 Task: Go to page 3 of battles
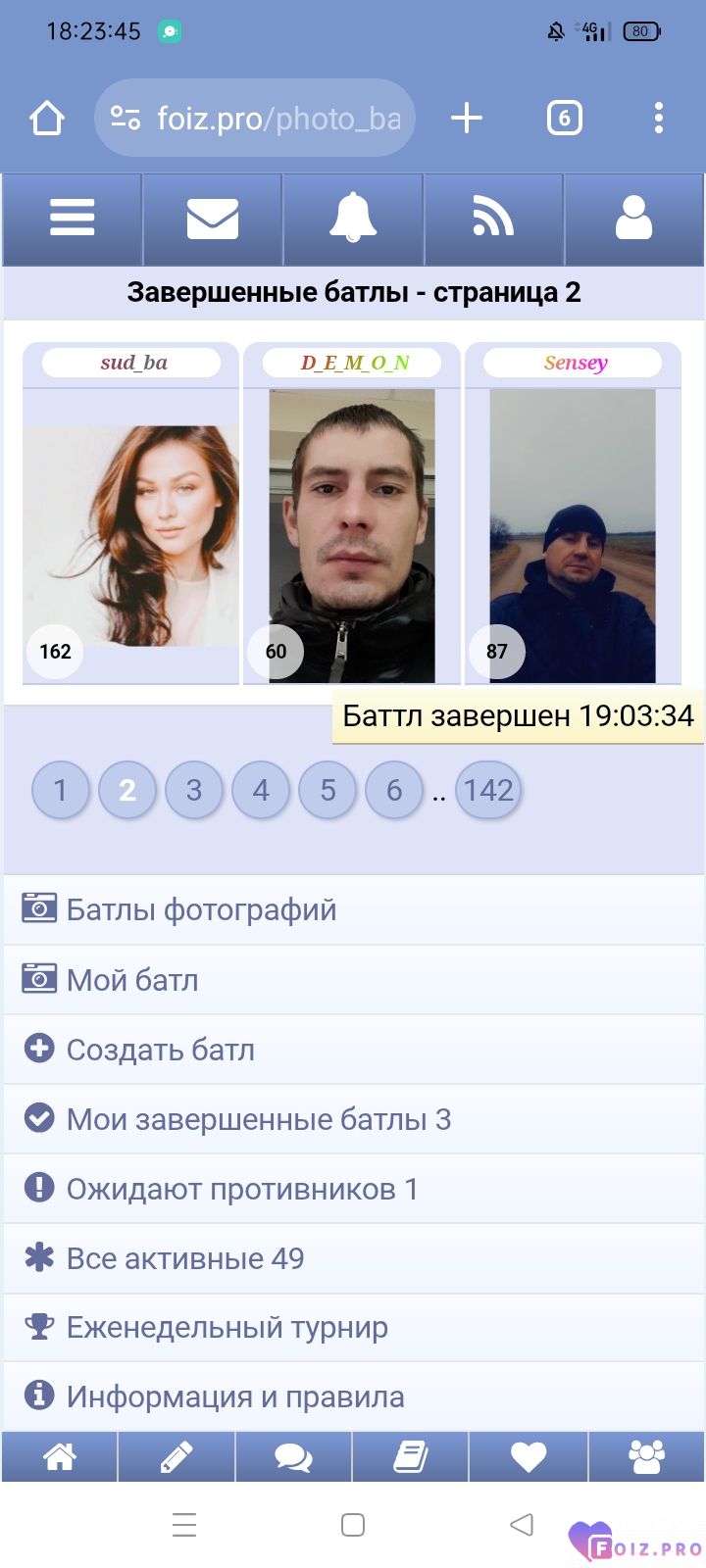click(x=194, y=790)
